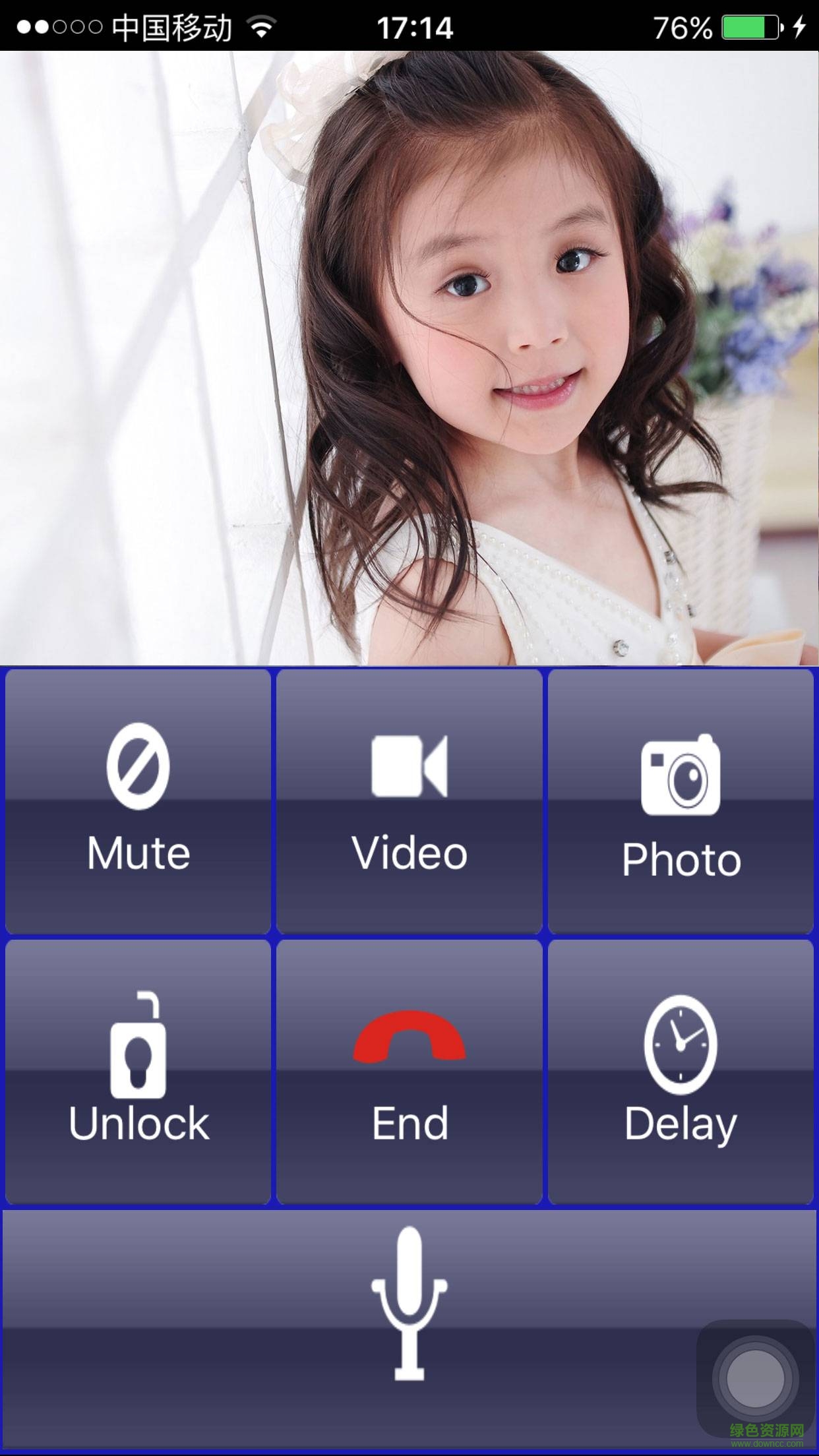Open the AssistiveTouch floating button

pyautogui.click(x=756, y=1378)
